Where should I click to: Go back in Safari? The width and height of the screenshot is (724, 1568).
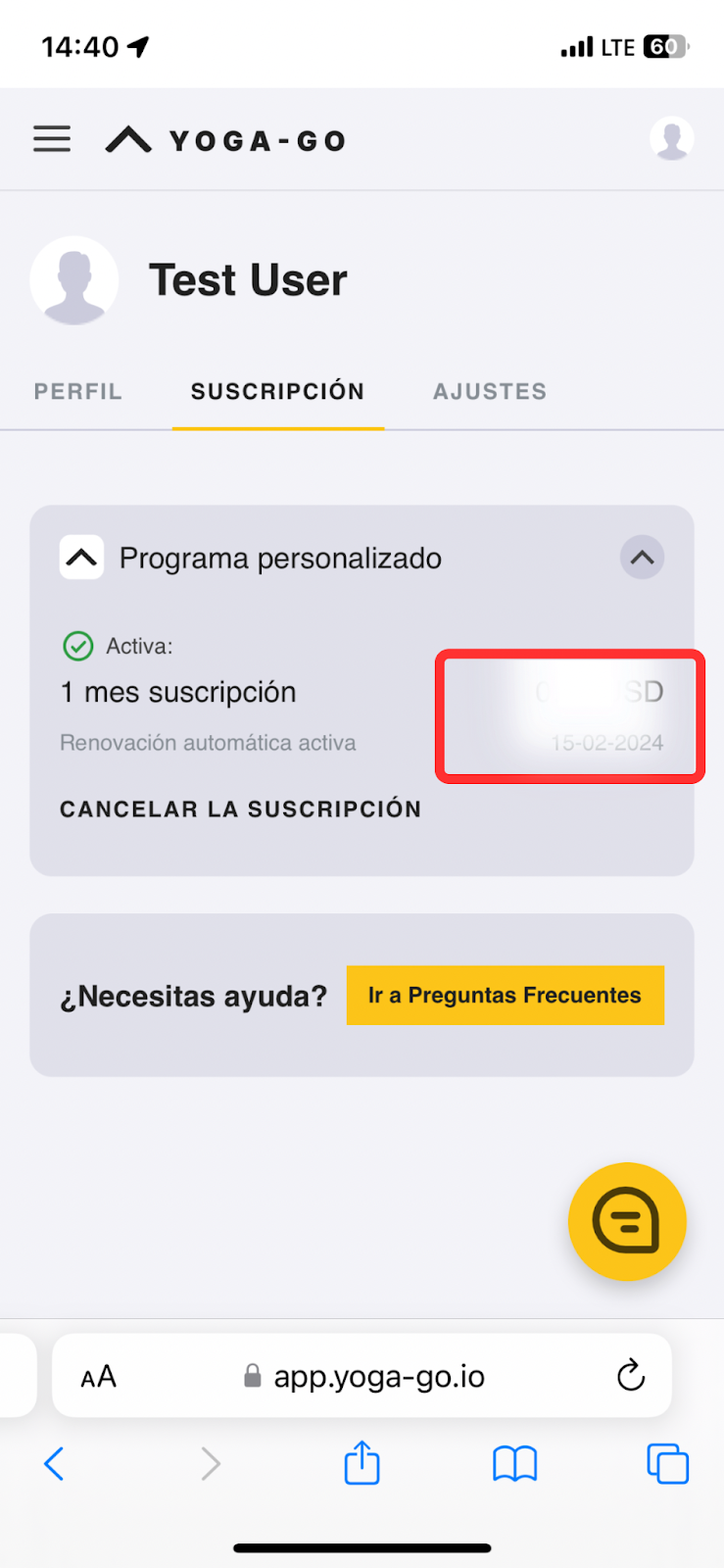pos(55,1464)
